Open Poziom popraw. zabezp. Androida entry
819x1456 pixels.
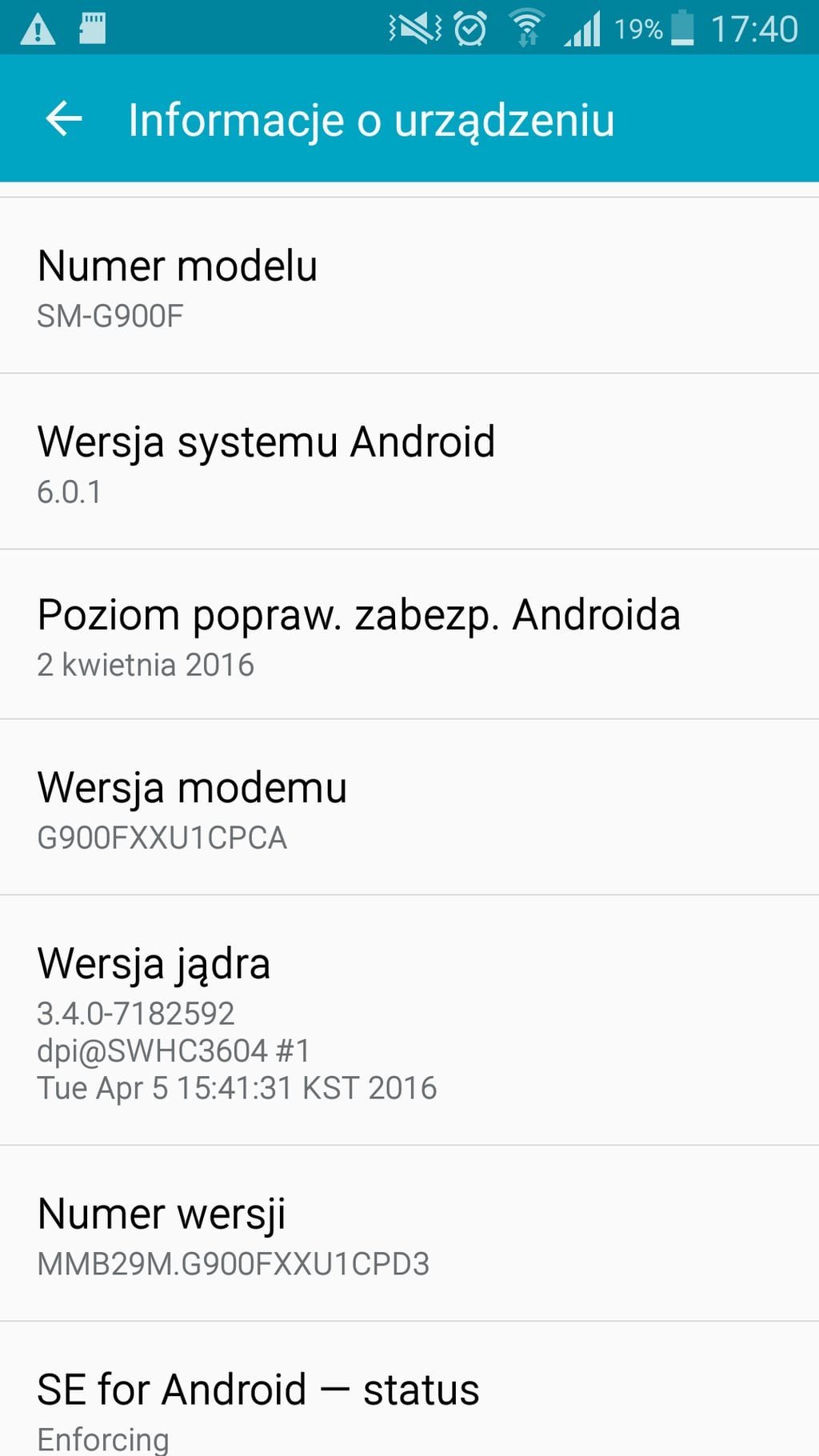pos(409,634)
